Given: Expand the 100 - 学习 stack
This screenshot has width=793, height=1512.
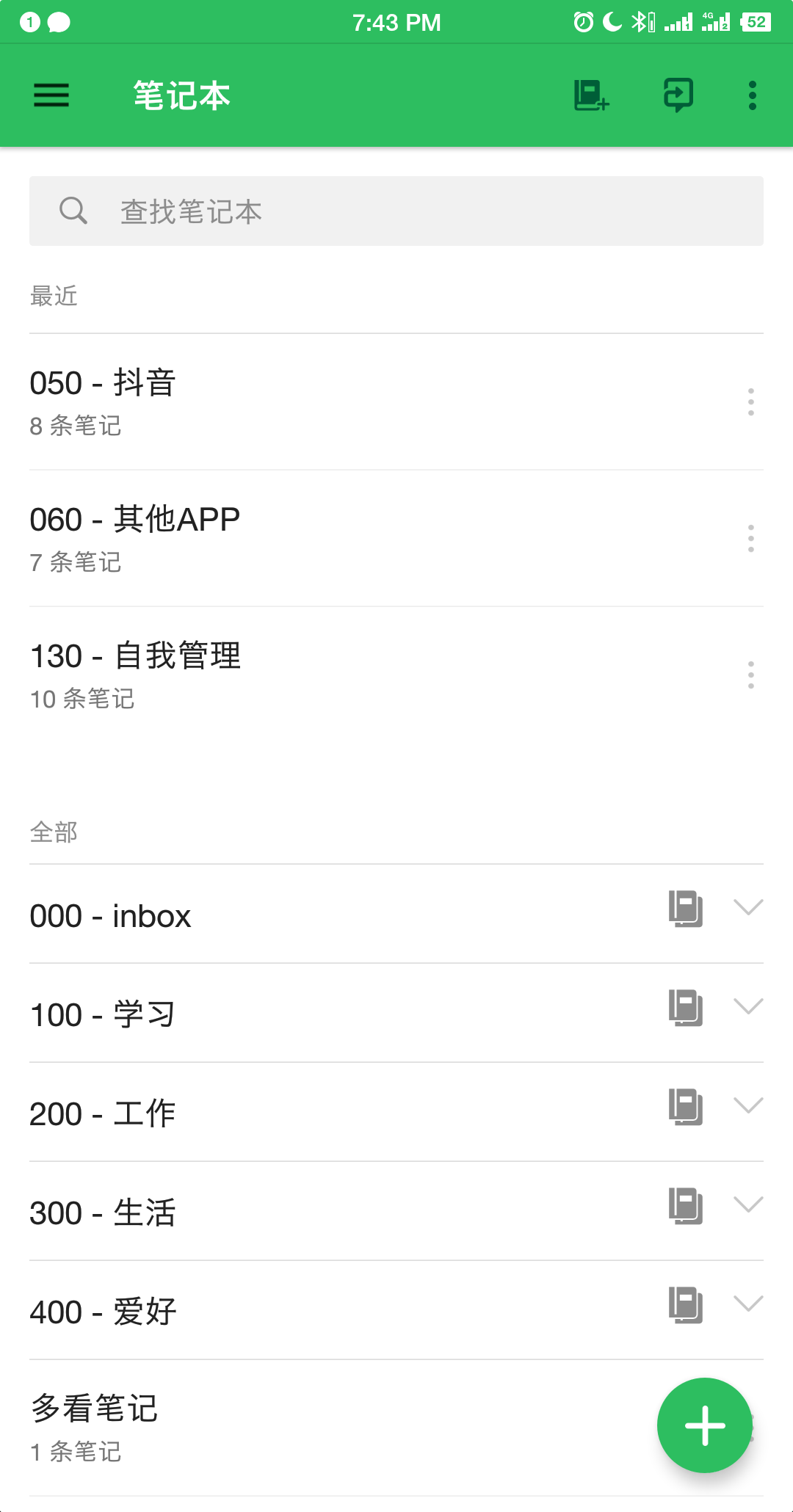Looking at the screenshot, I should coord(748,1007).
